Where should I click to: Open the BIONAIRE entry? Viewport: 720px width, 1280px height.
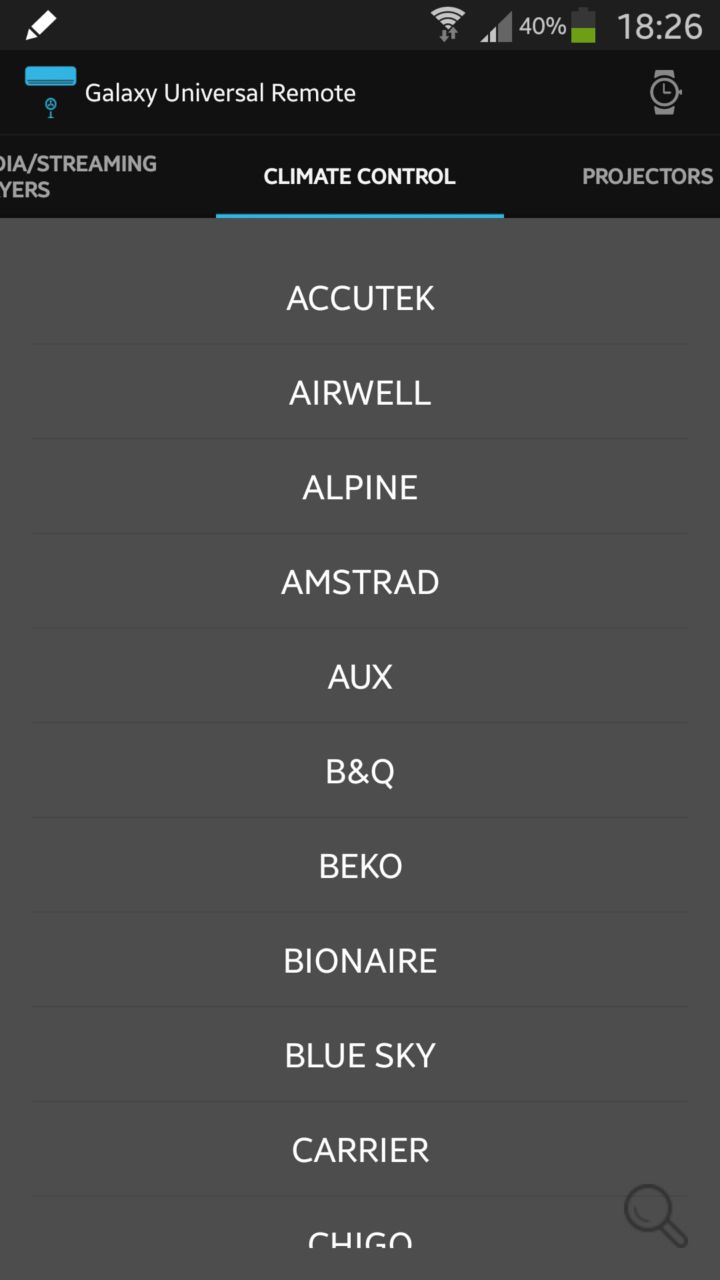(x=360, y=961)
